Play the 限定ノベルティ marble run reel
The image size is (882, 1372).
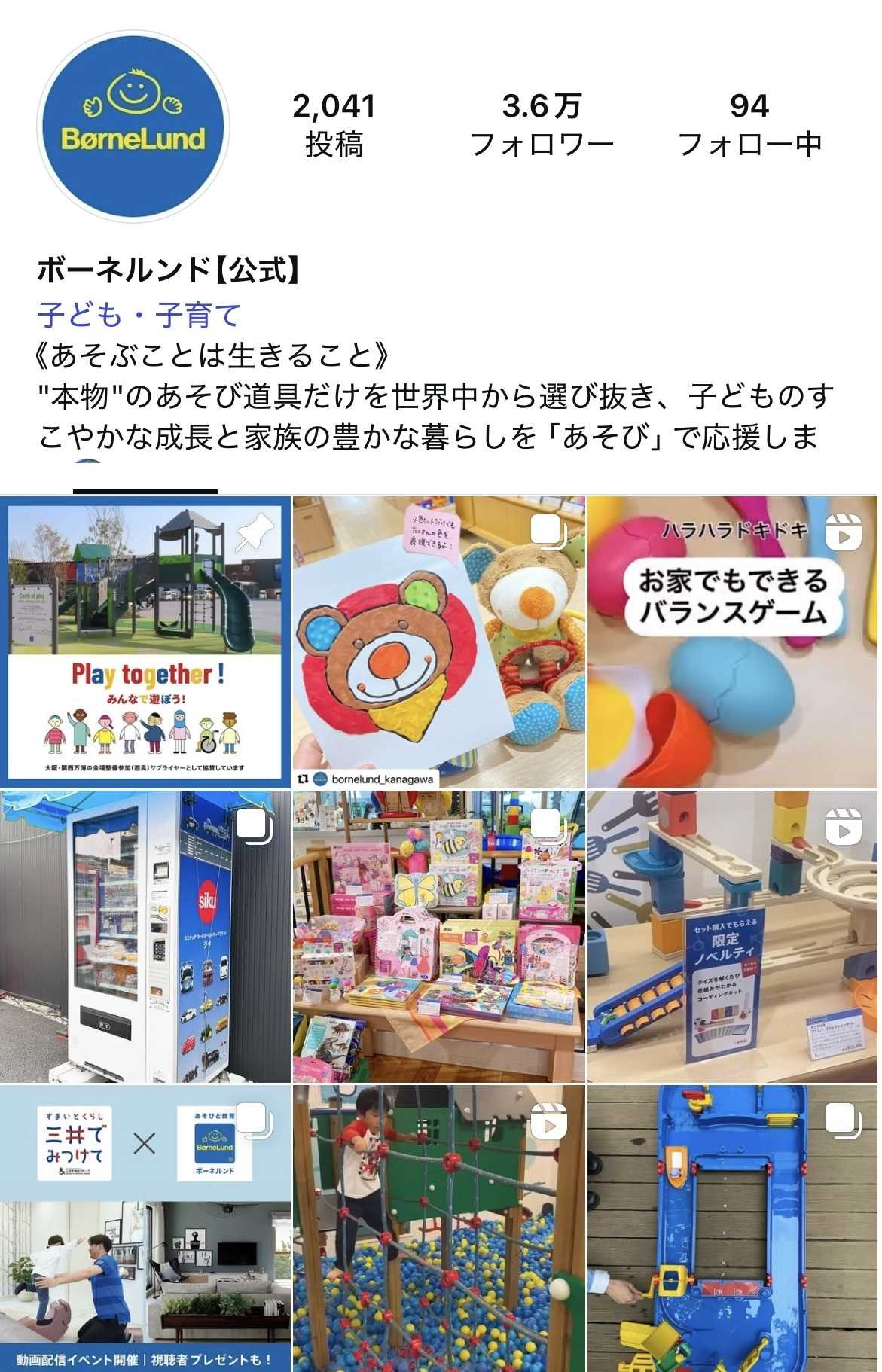click(732, 936)
